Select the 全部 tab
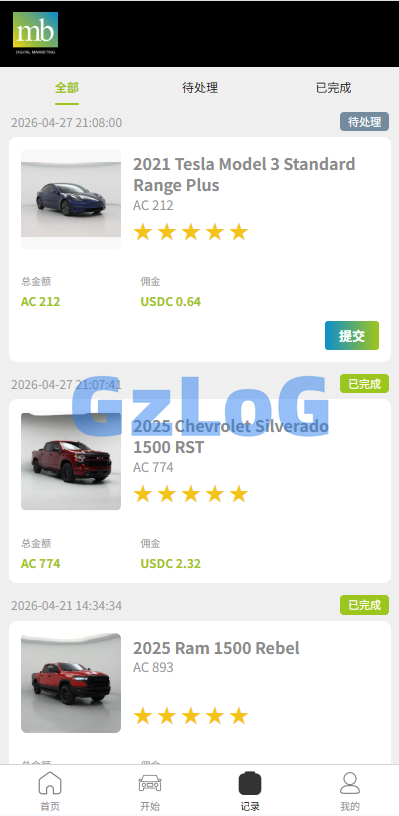 pos(67,88)
